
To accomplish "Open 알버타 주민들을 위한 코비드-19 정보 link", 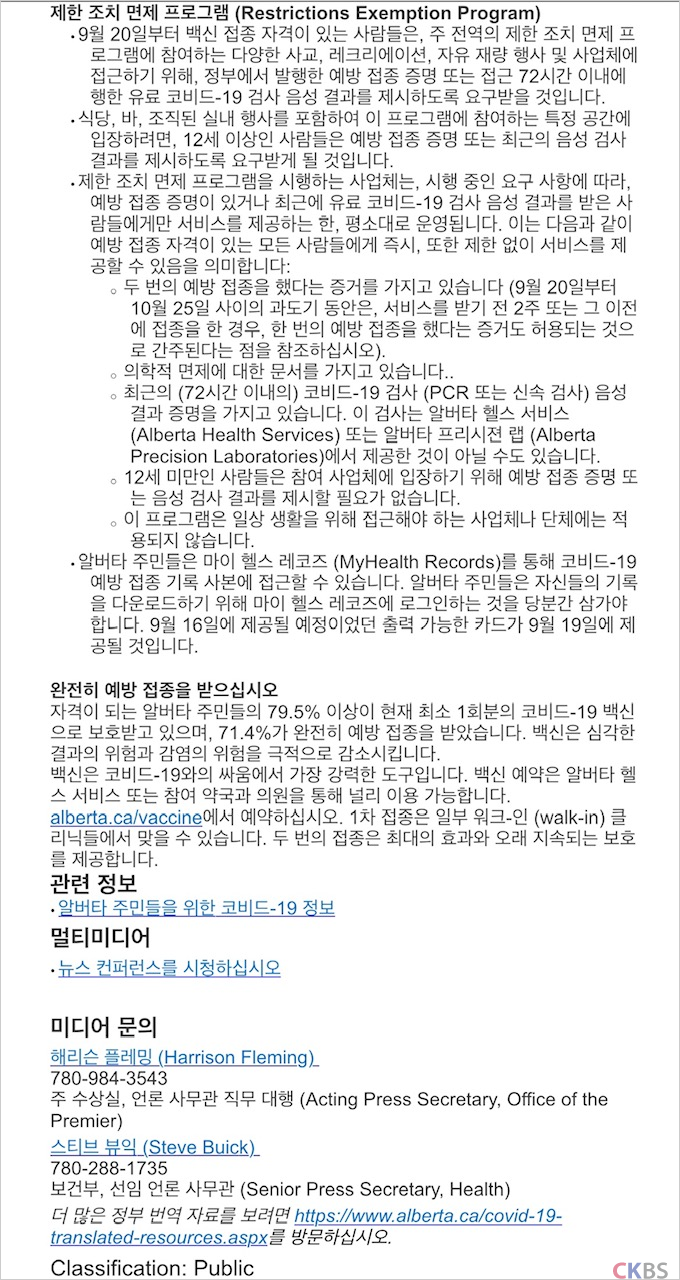I will pyautogui.click(x=196, y=908).
